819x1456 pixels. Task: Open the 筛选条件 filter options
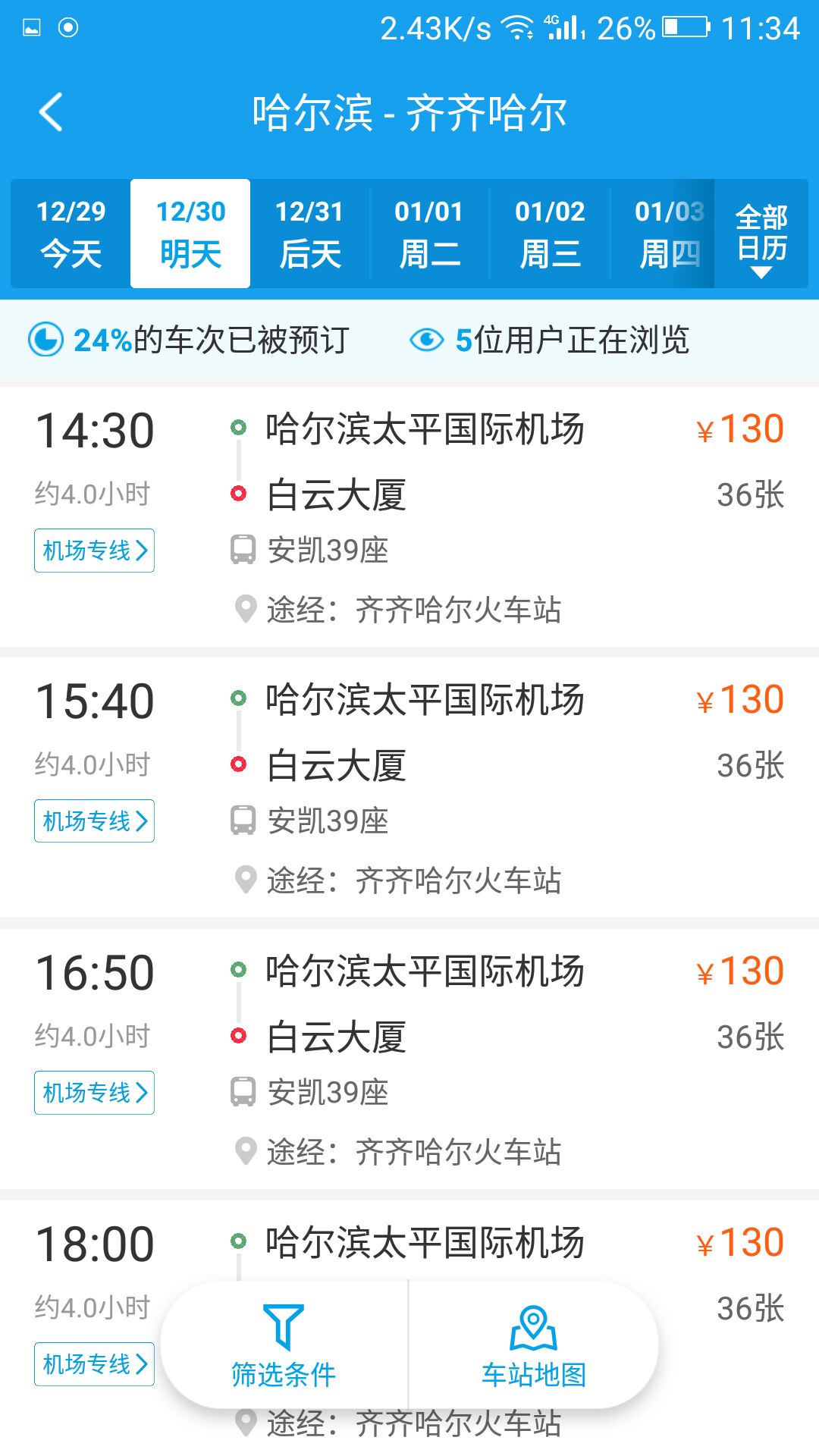(284, 1345)
